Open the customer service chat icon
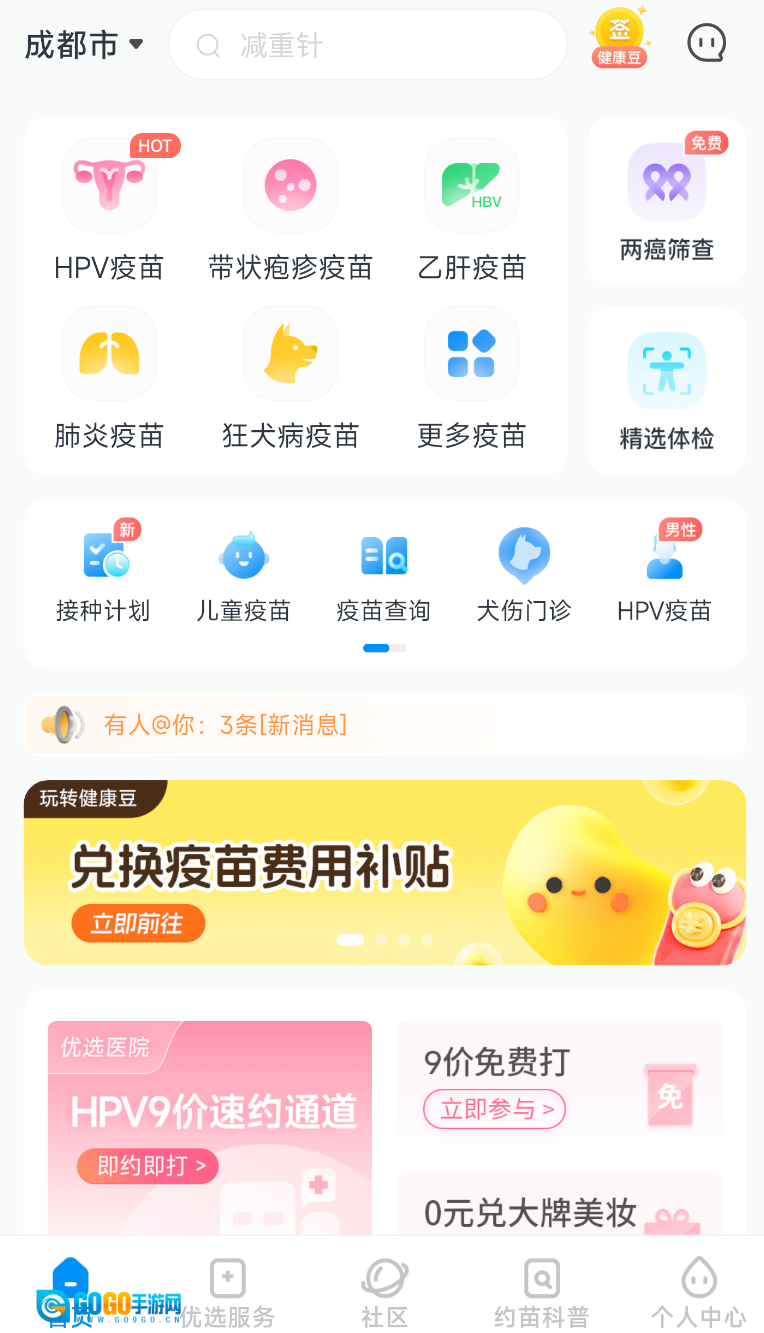The height and width of the screenshot is (1333, 764). tap(706, 44)
